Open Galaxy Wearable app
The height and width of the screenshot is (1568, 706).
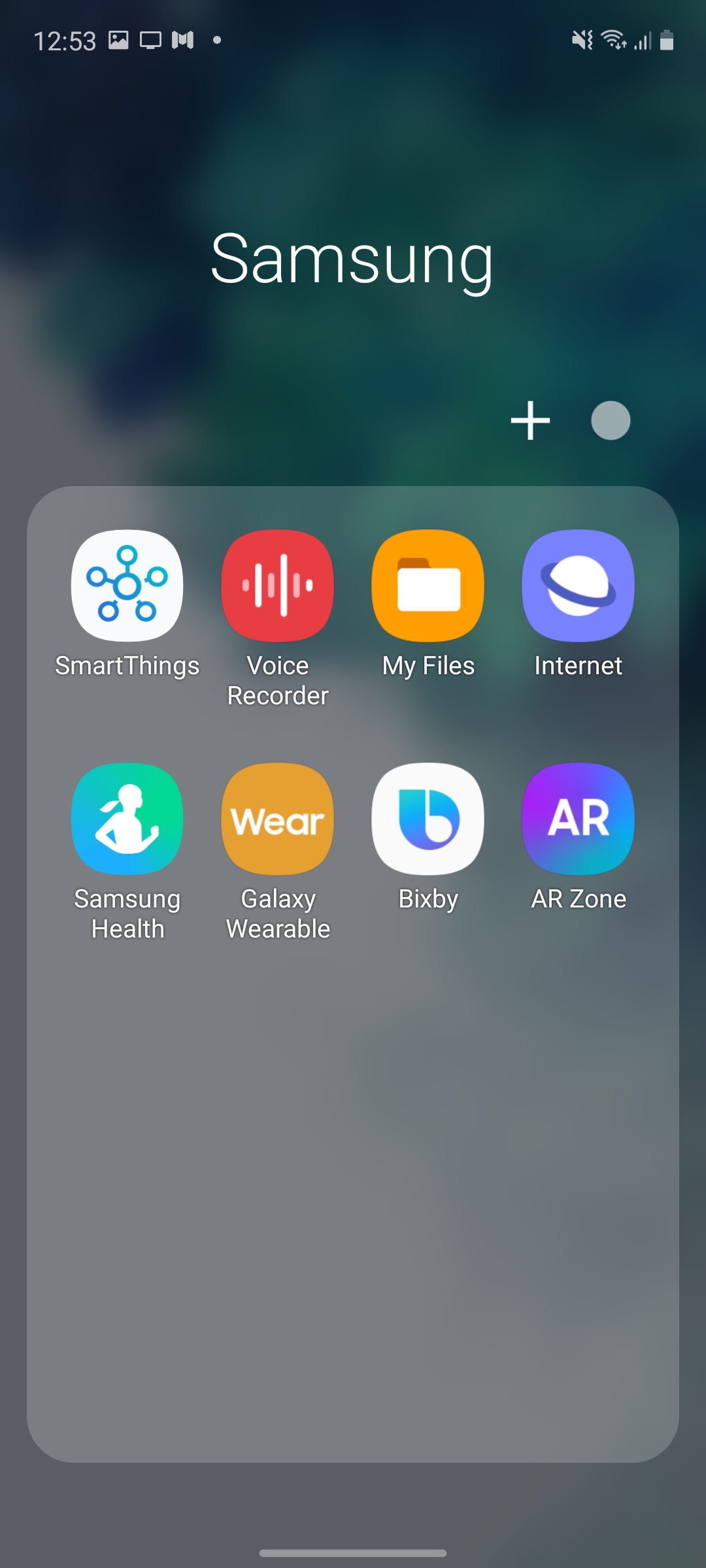277,819
